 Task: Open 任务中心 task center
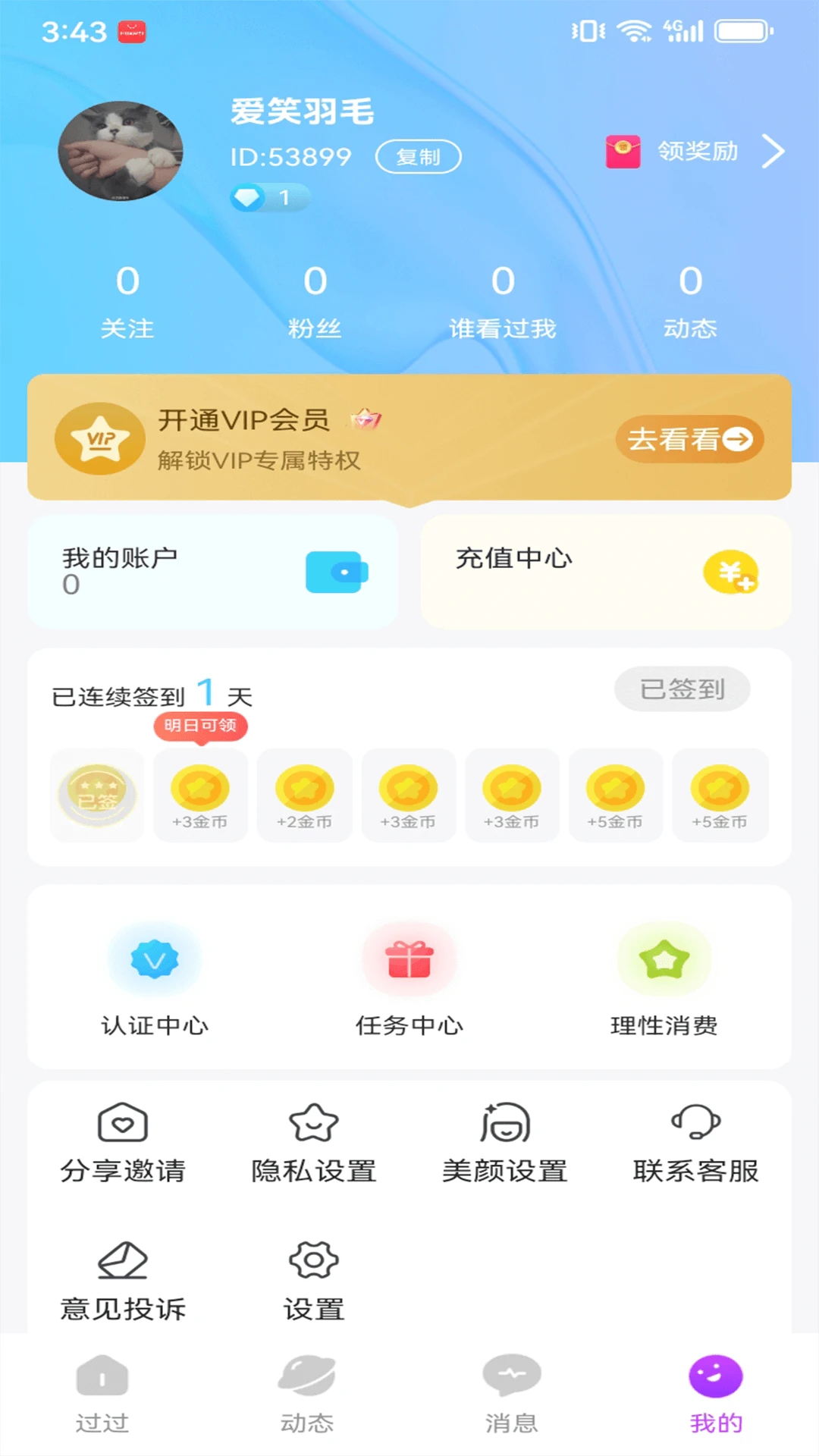point(409,980)
